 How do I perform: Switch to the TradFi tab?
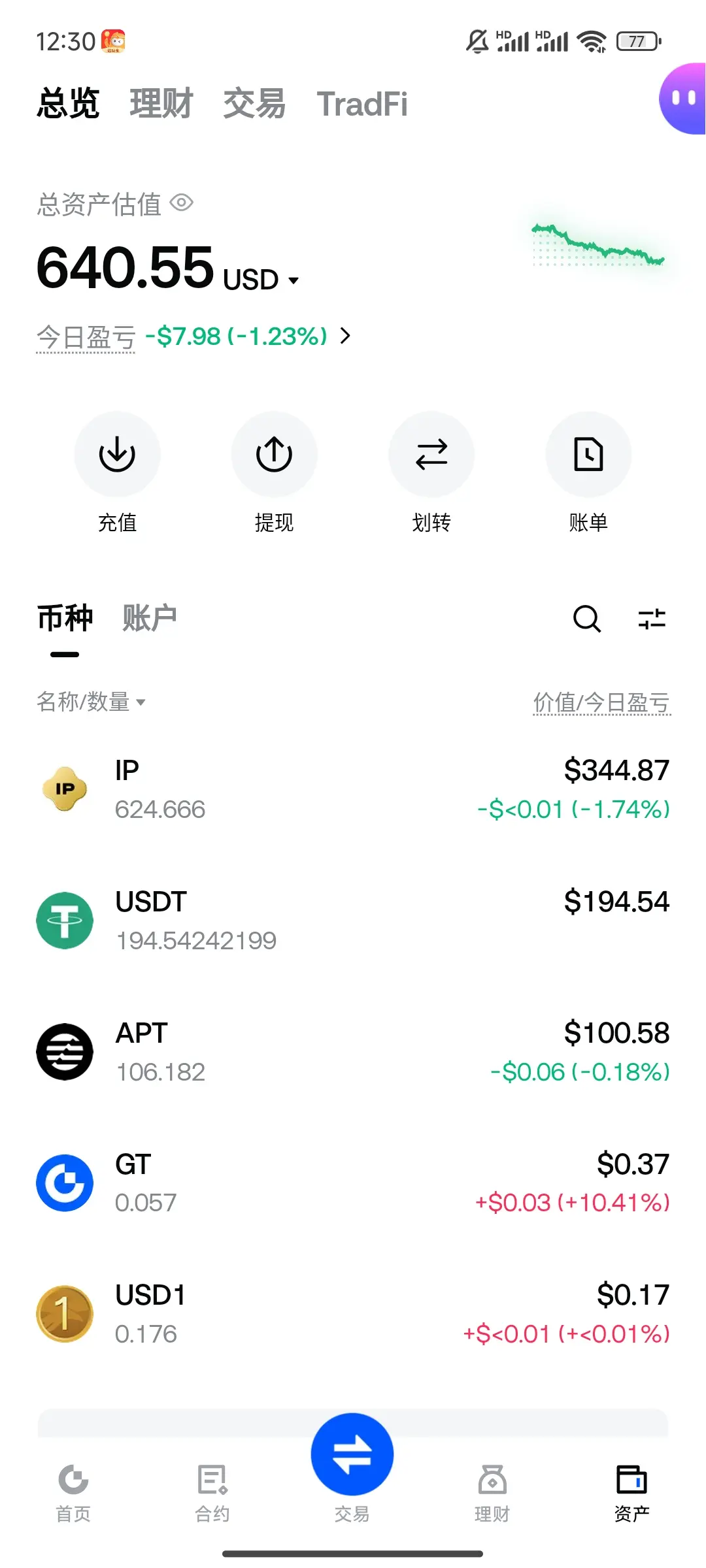362,104
